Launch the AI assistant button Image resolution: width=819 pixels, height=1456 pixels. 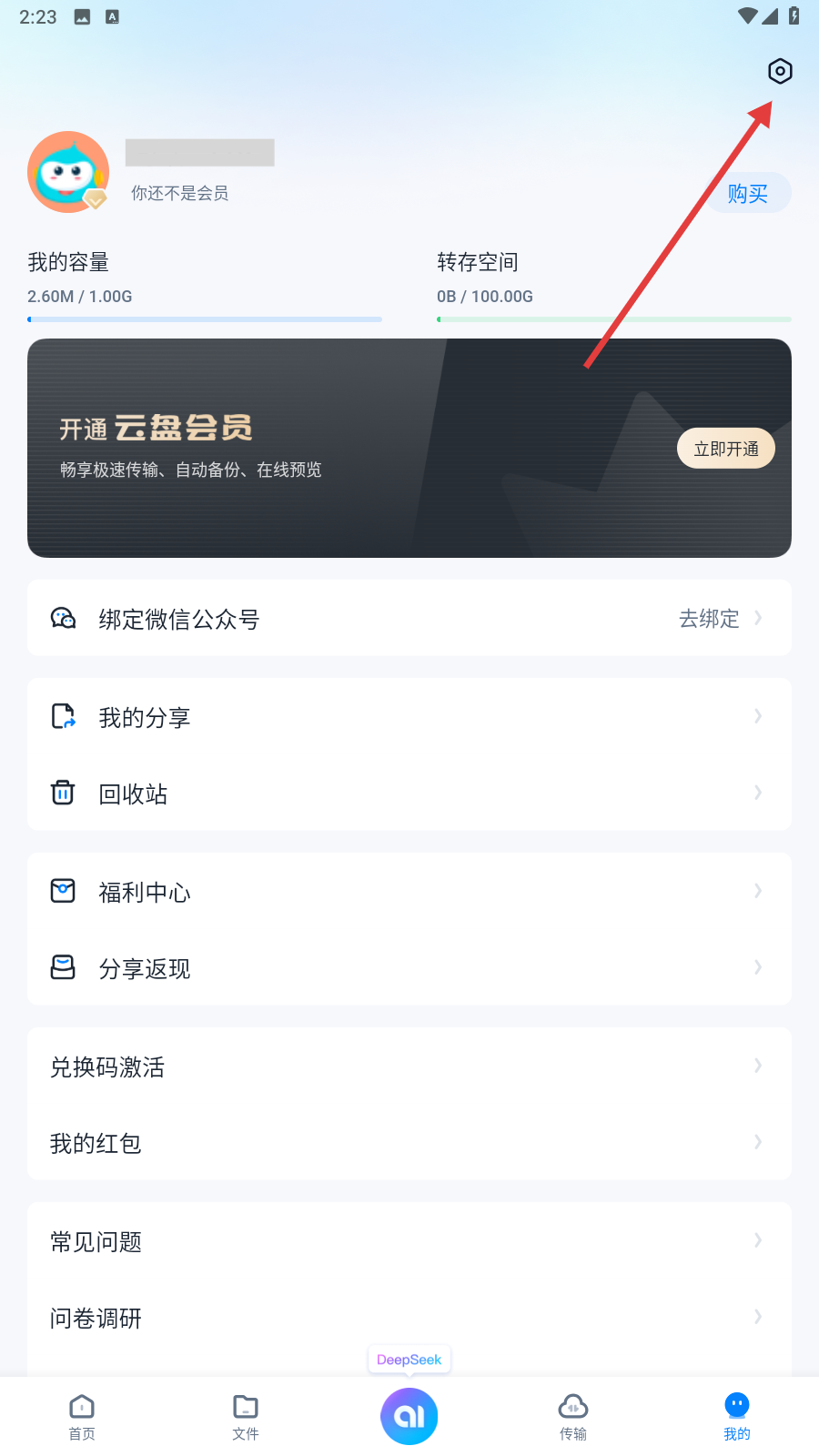tap(409, 1416)
